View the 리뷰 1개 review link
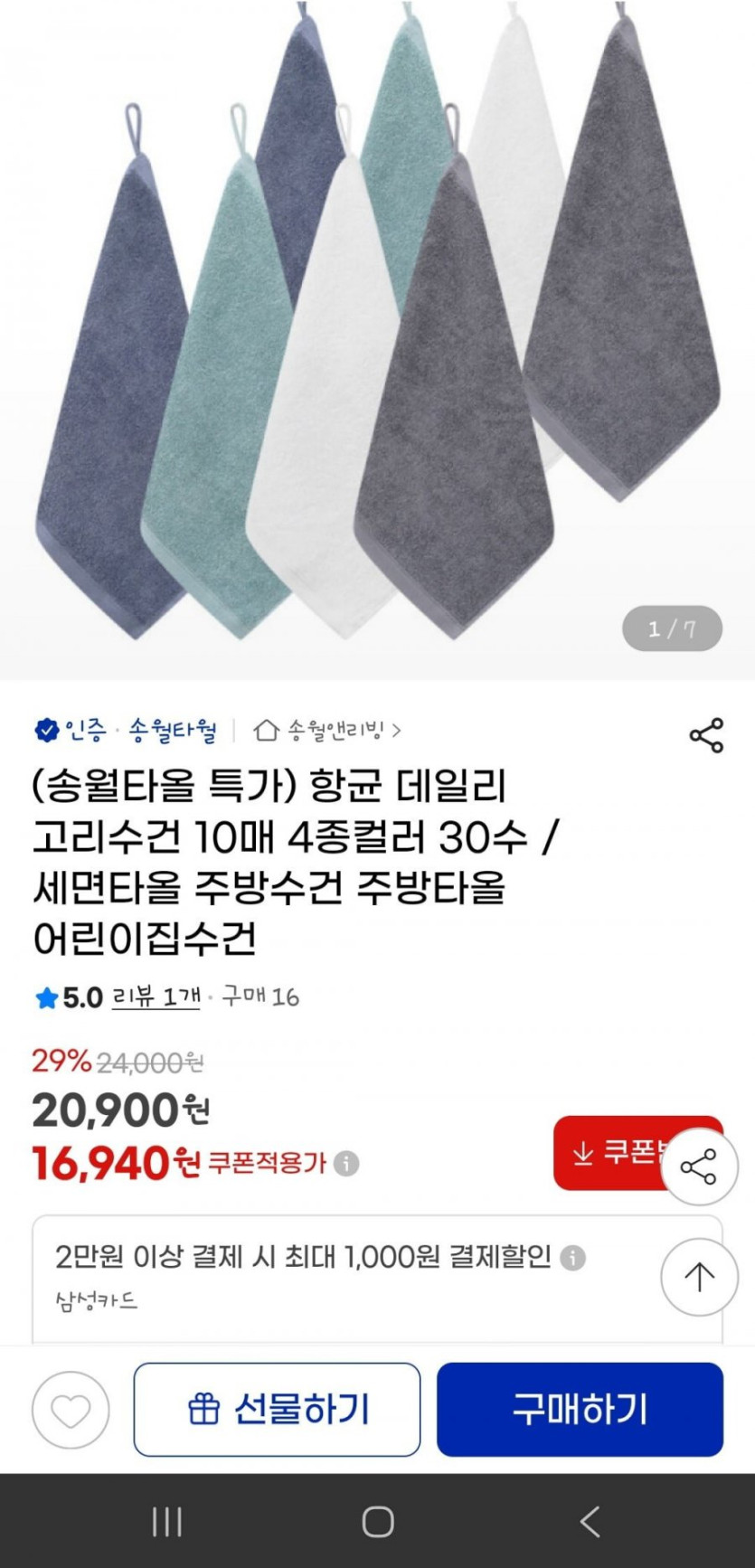 pos(156,997)
